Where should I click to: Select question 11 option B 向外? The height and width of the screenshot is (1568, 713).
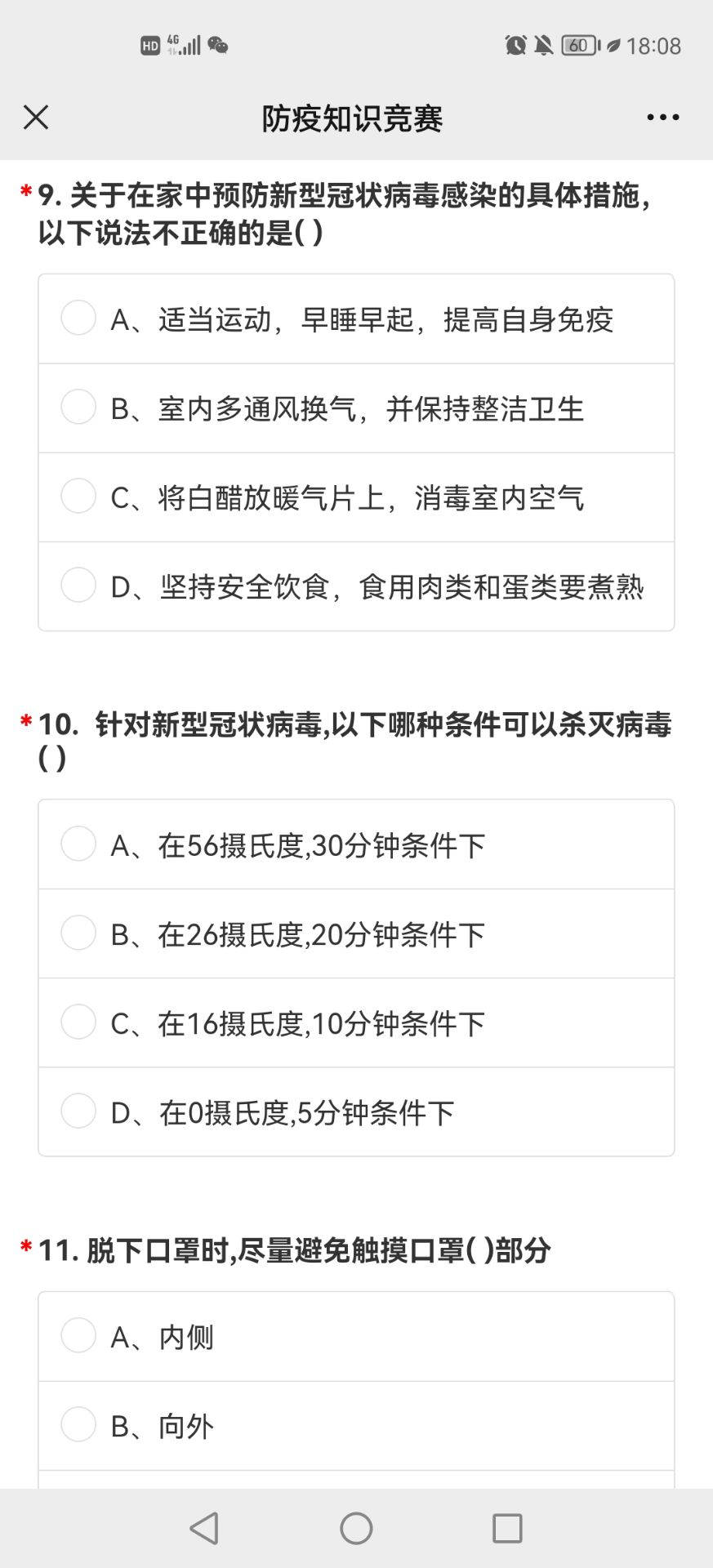pyautogui.click(x=79, y=1425)
